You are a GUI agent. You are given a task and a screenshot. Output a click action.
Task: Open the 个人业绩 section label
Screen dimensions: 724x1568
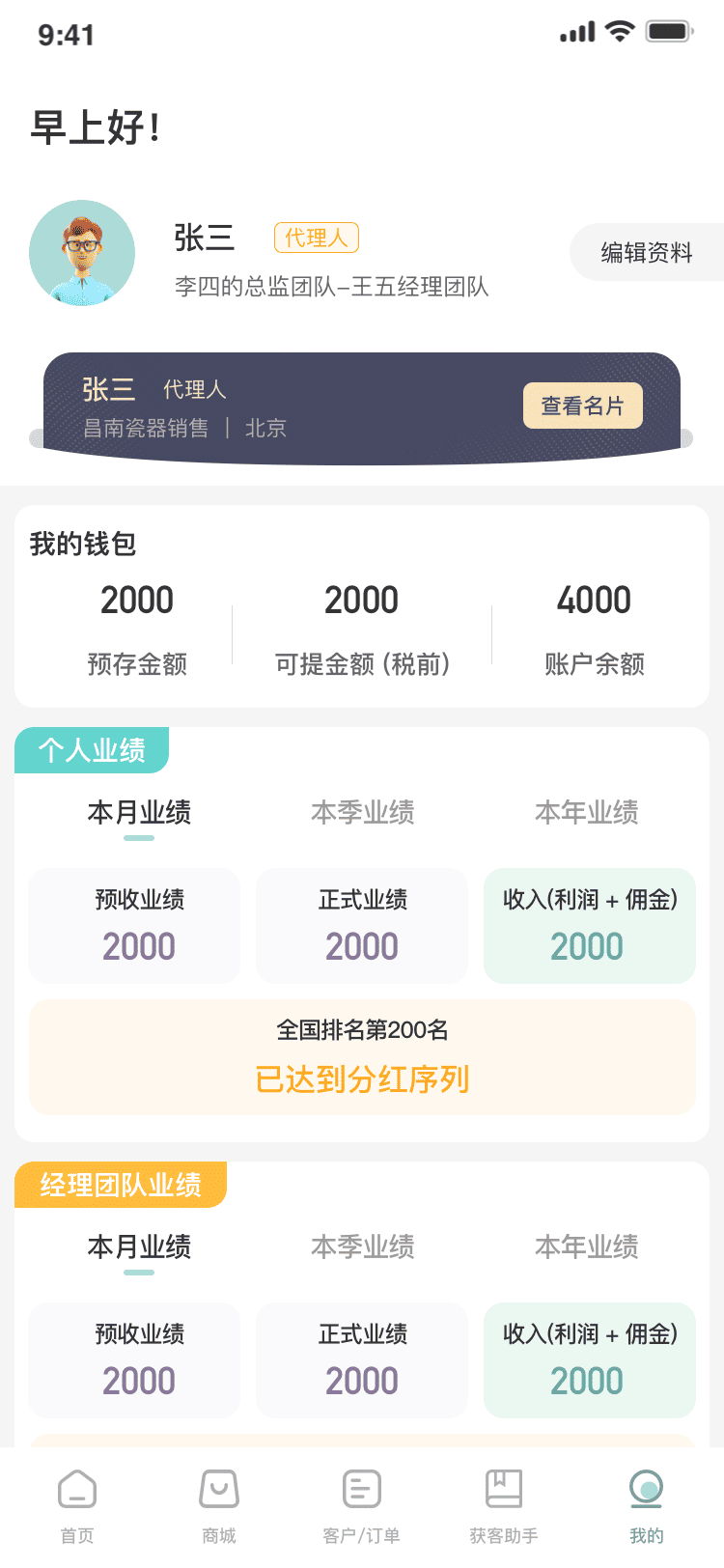point(91,749)
